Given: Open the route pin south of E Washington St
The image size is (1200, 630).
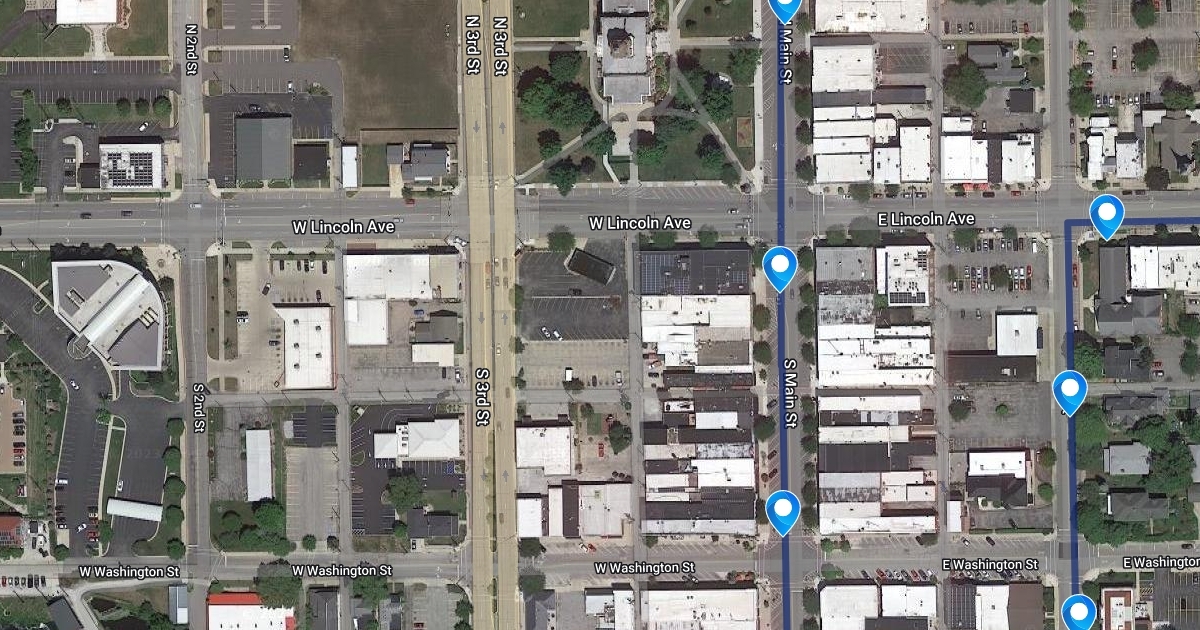Looking at the screenshot, I should click(1079, 612).
